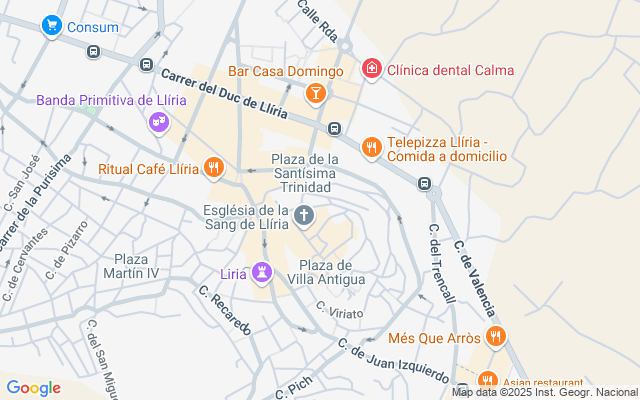Tap the Clínica dental Calma pin
The image size is (640, 400).
point(371,69)
